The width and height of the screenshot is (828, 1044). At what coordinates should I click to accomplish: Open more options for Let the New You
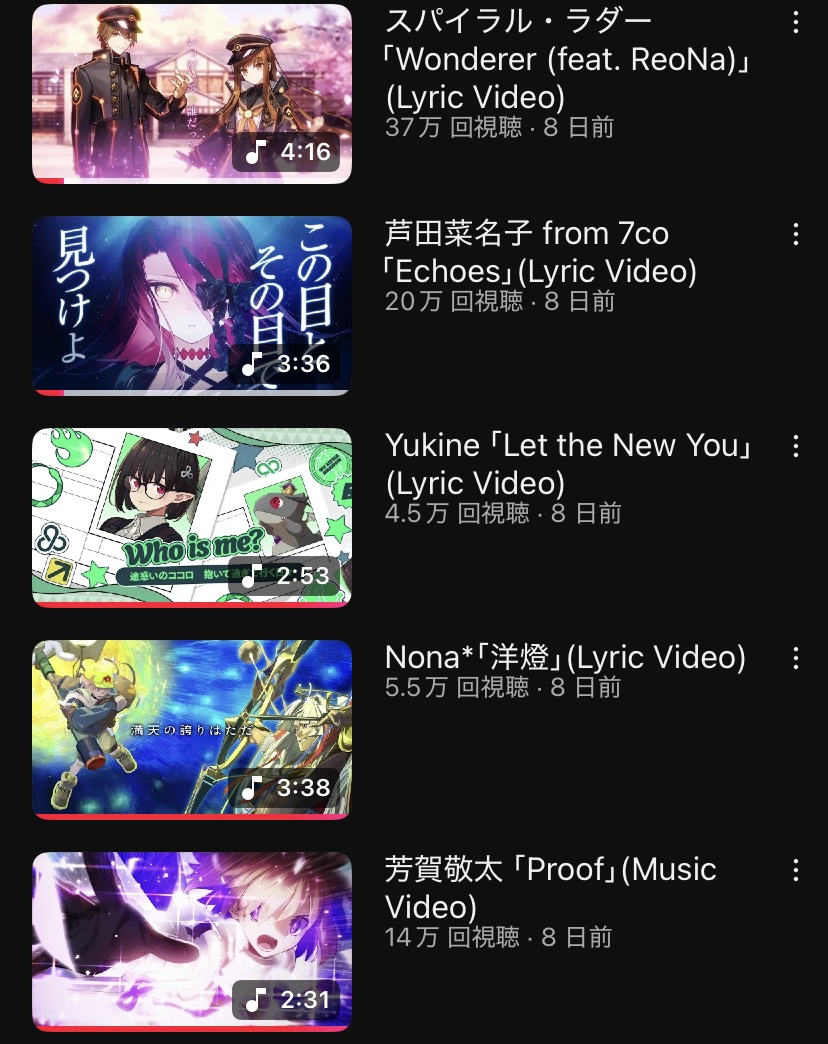point(796,446)
